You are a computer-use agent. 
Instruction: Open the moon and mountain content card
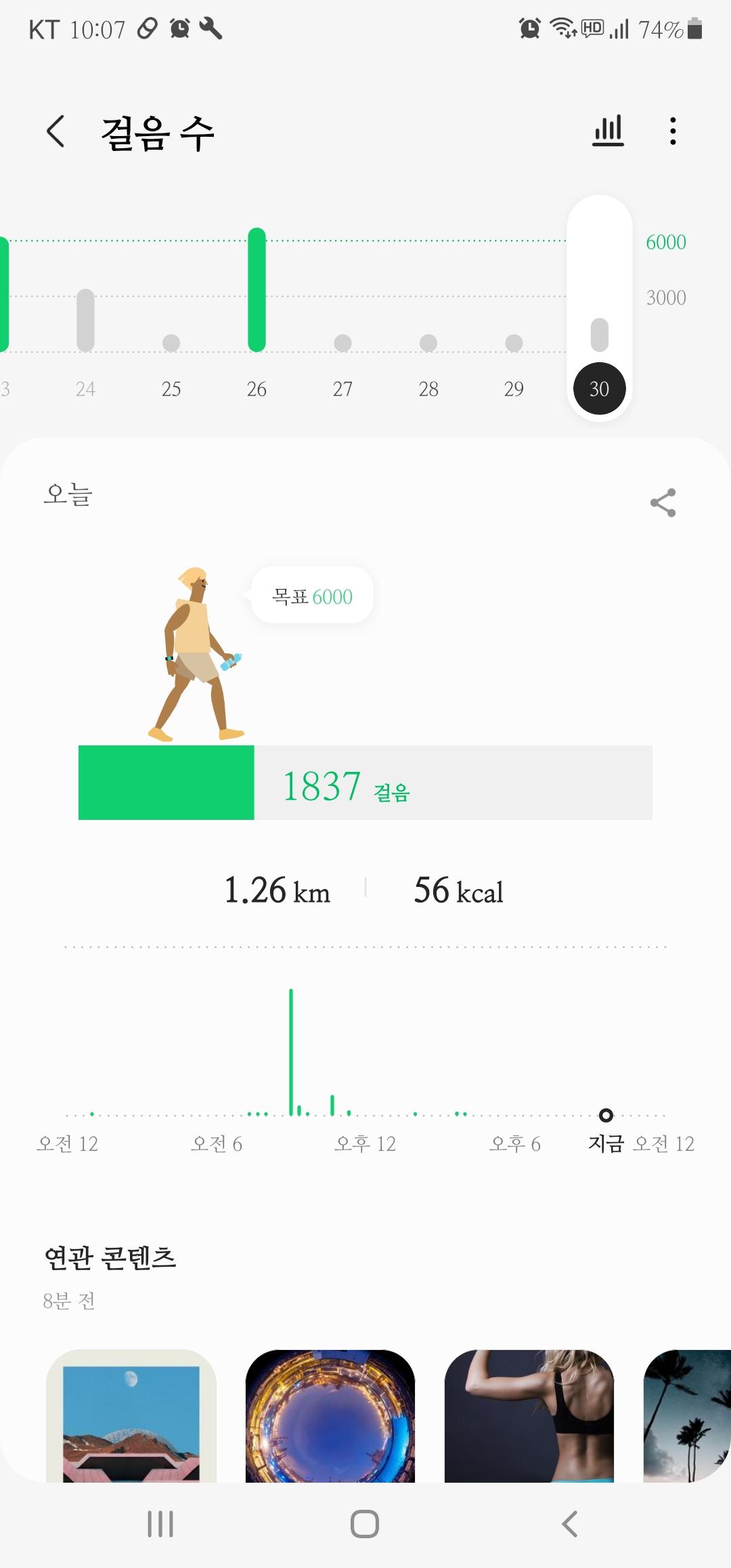(x=131, y=1415)
